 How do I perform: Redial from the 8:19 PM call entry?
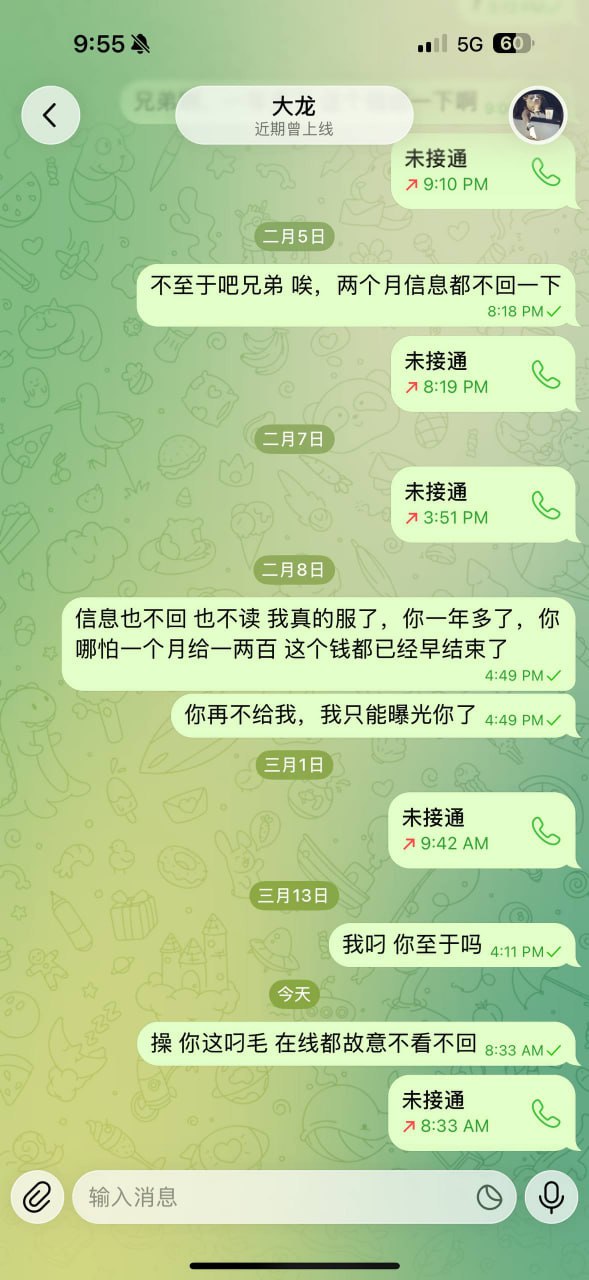[x=546, y=374]
